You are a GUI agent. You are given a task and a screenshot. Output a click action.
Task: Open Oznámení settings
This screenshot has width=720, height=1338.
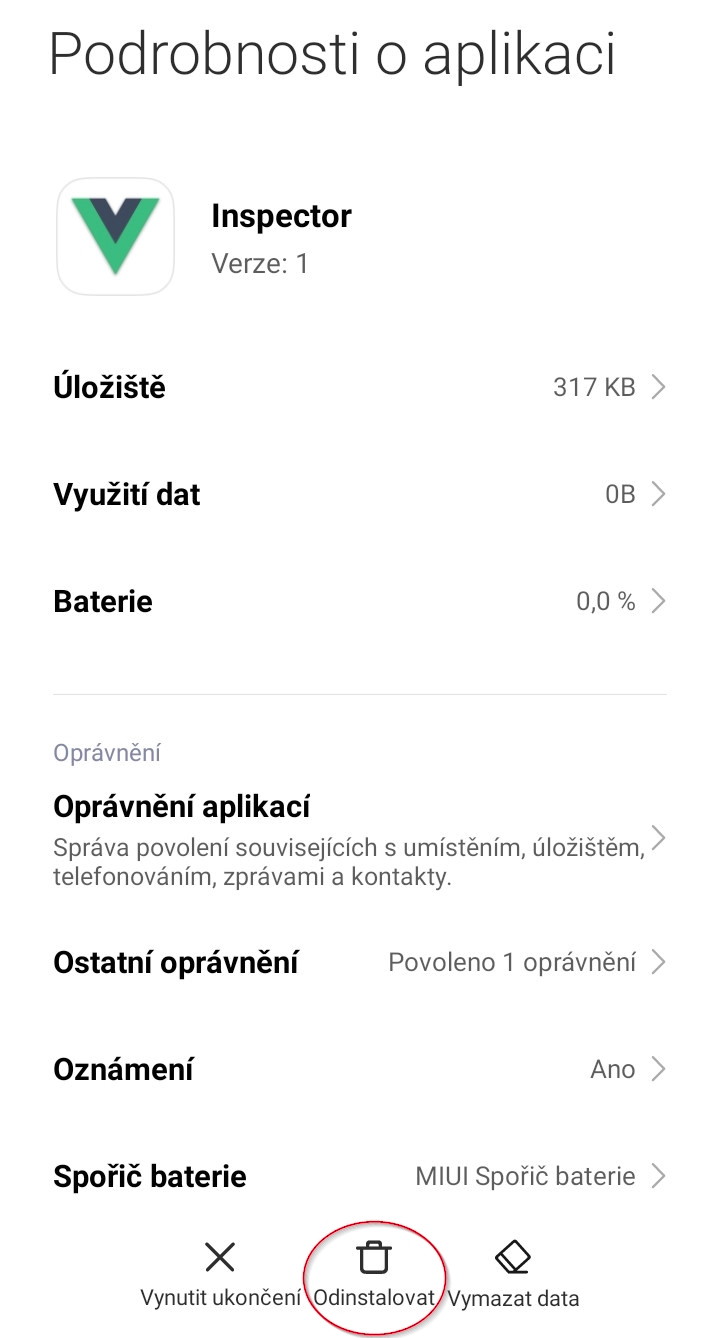[359, 1069]
